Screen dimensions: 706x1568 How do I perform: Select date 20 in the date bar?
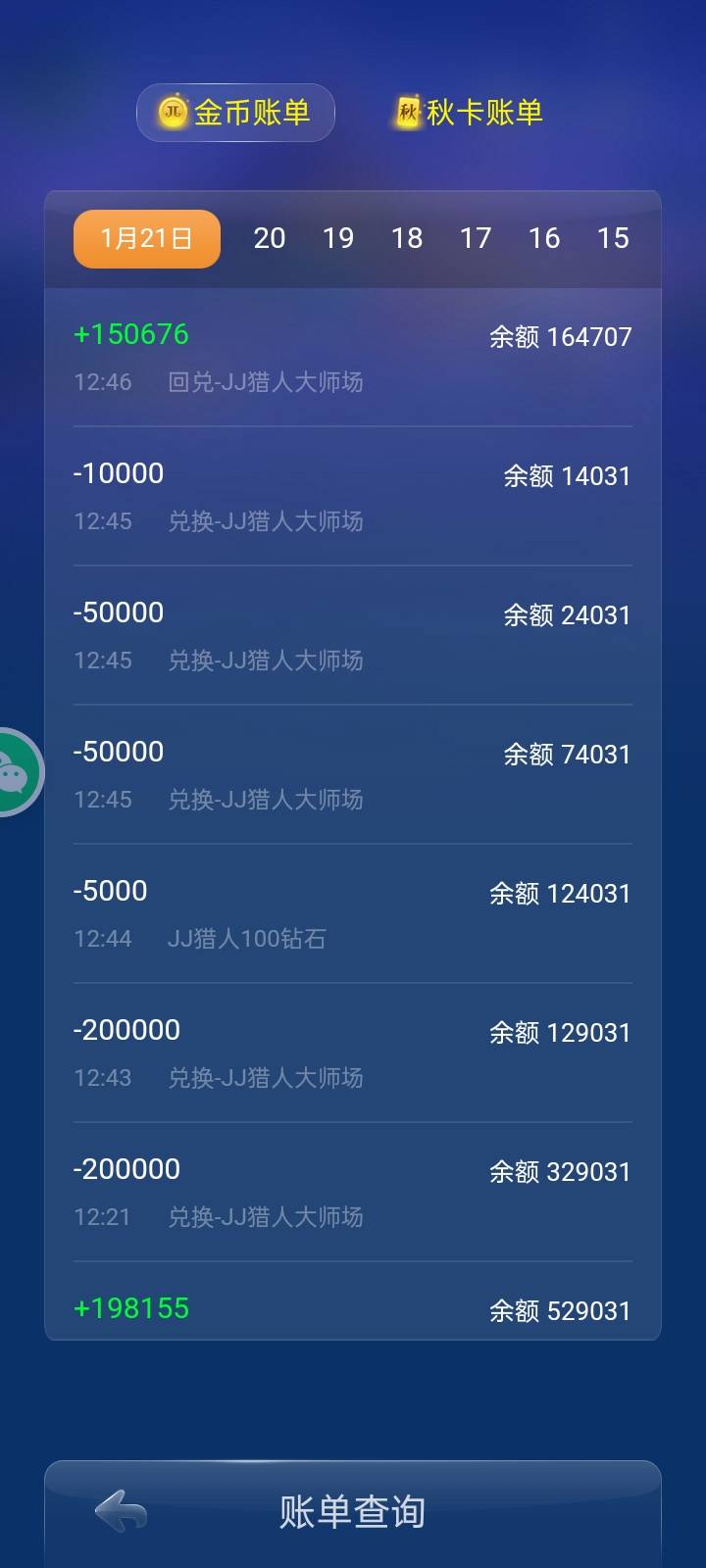pyautogui.click(x=270, y=238)
